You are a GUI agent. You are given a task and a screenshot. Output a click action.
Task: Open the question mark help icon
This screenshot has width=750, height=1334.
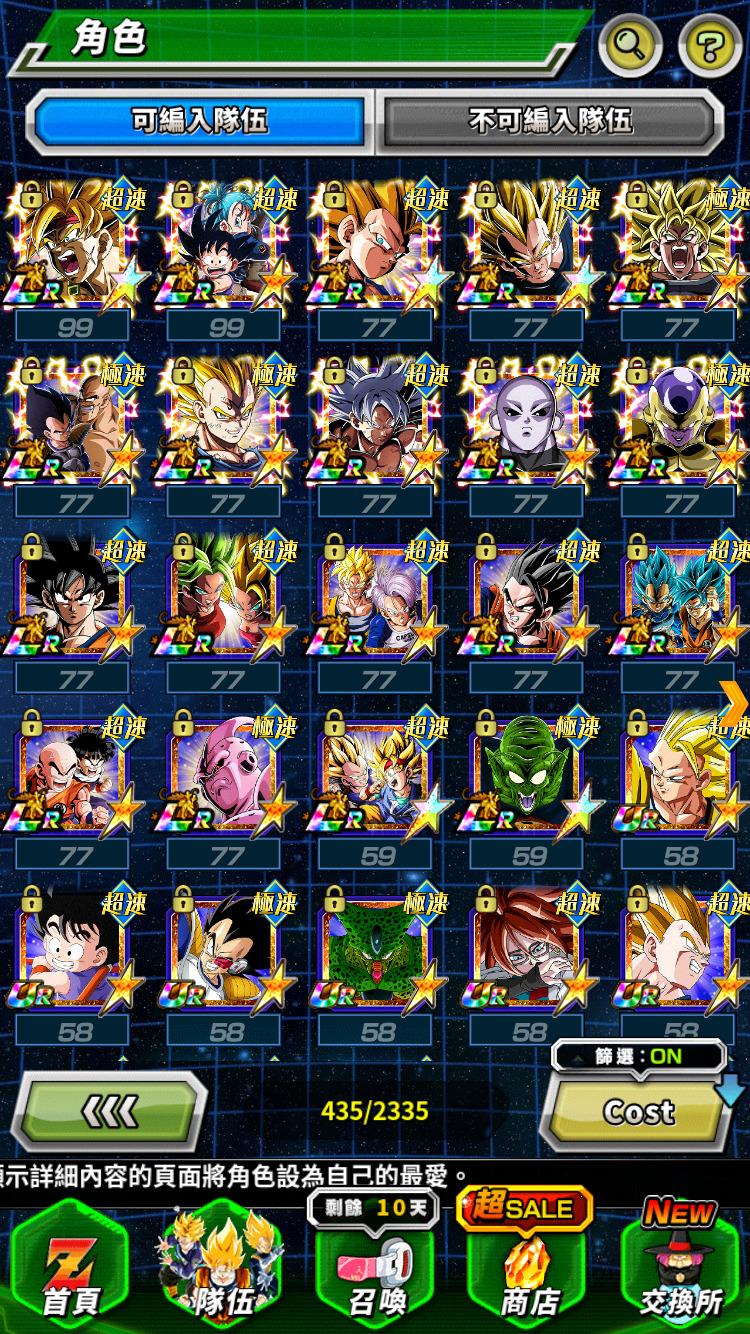710,45
